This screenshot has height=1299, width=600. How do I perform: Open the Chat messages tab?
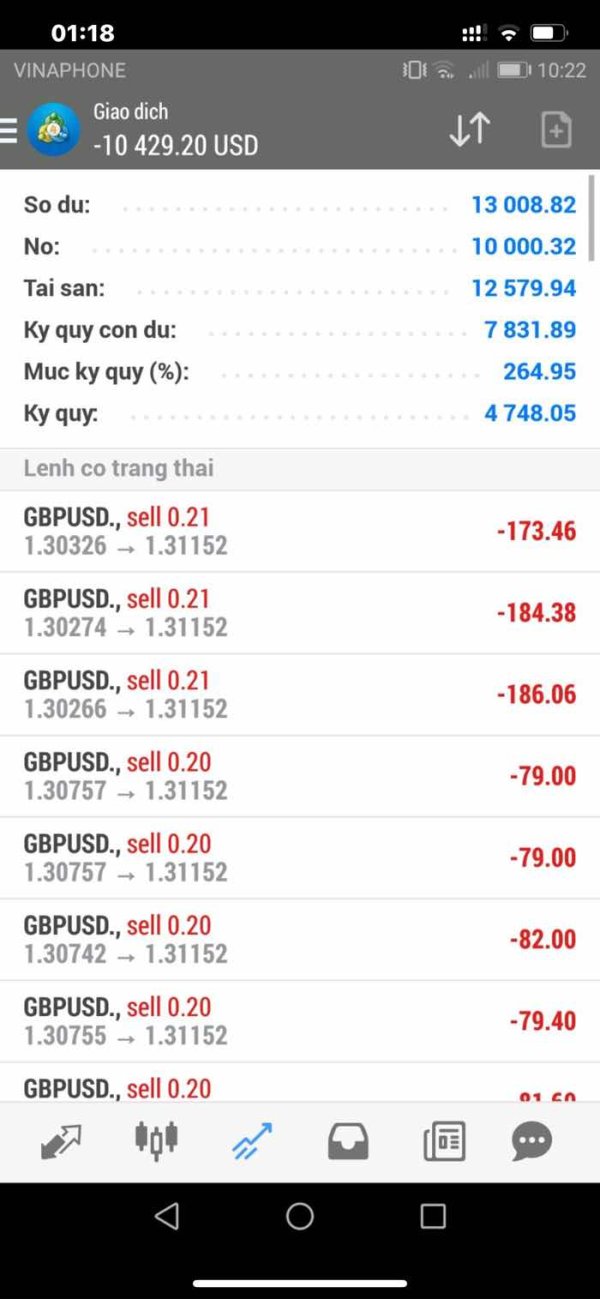pyautogui.click(x=532, y=1141)
